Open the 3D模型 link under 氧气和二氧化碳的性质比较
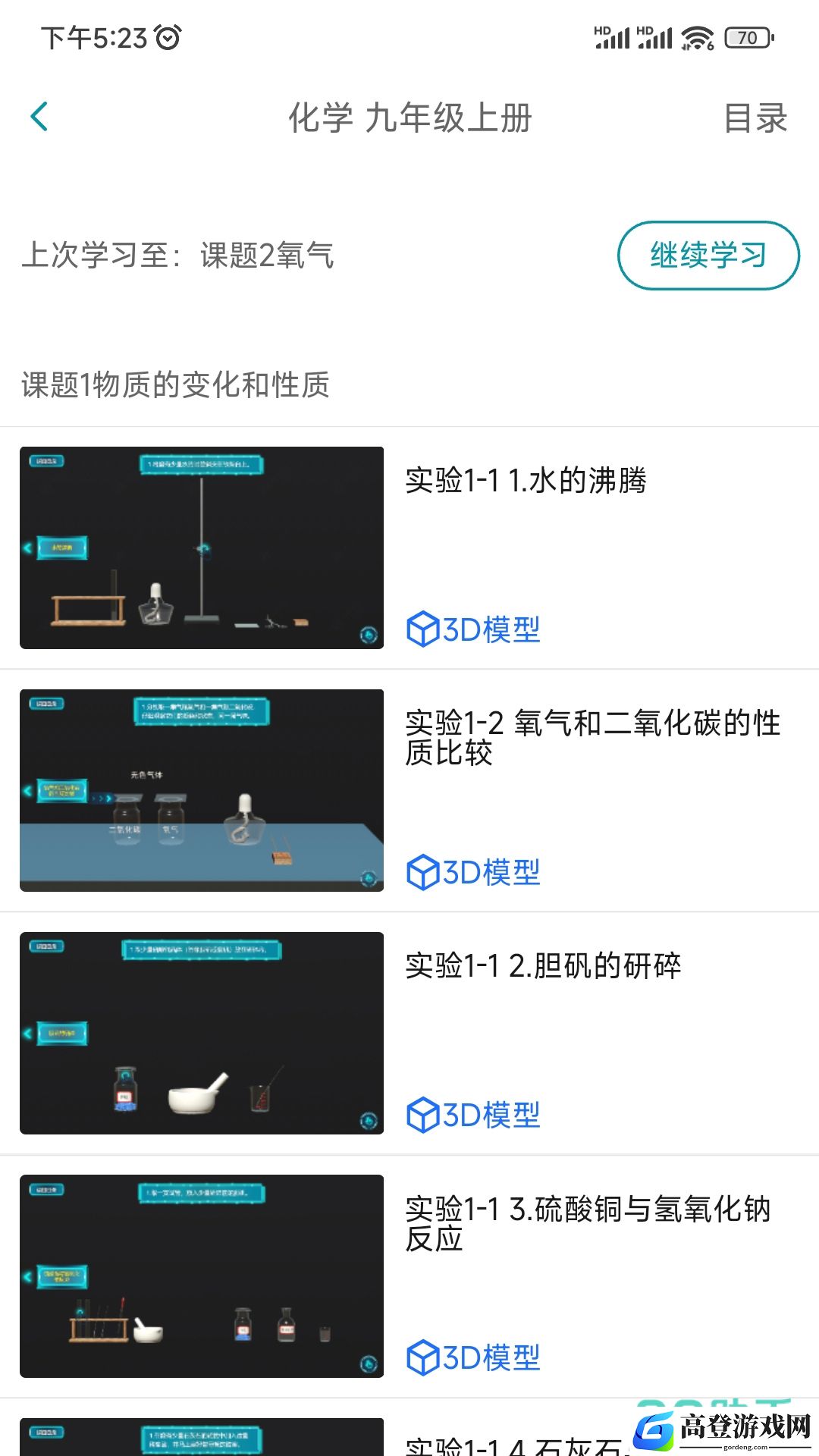This screenshot has width=819, height=1456. coord(474,872)
